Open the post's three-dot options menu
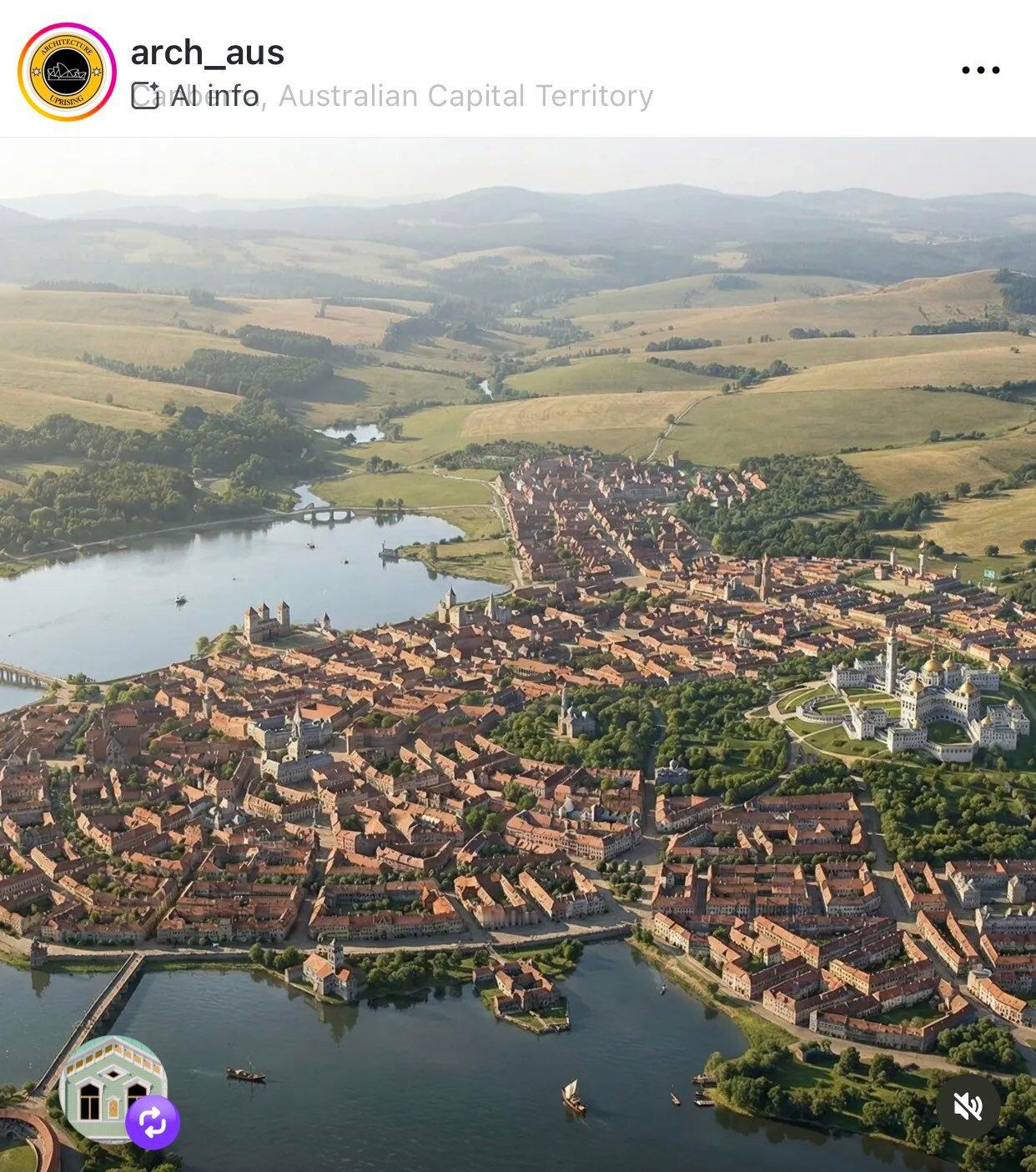The height and width of the screenshot is (1172, 1036). pyautogui.click(x=980, y=70)
